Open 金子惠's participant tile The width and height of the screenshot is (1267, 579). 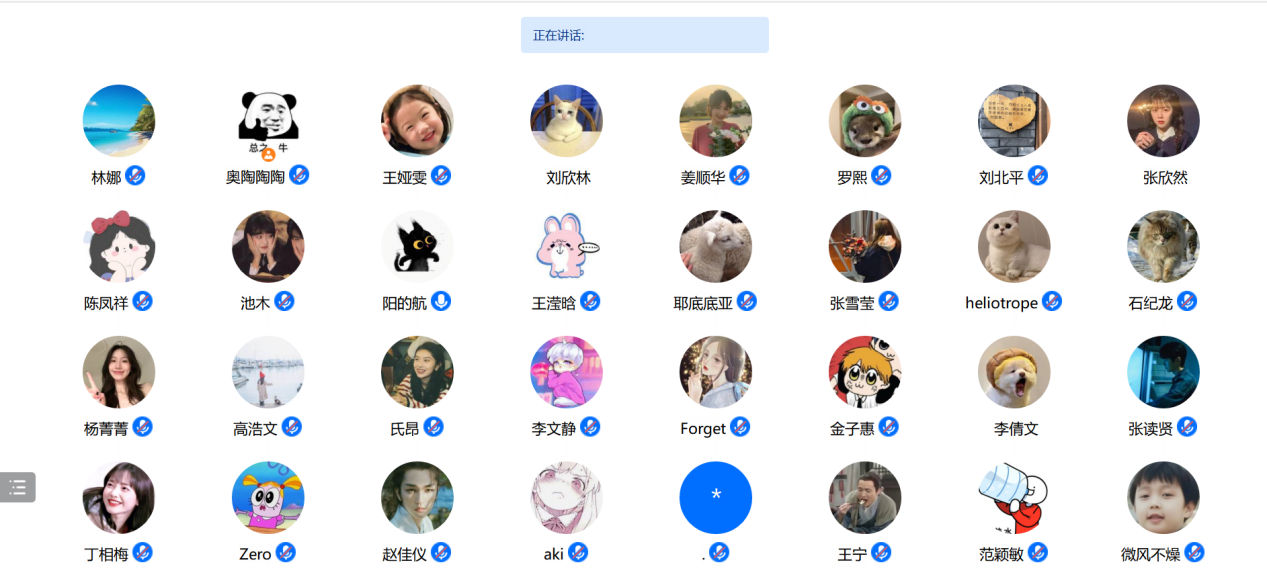[865, 372]
